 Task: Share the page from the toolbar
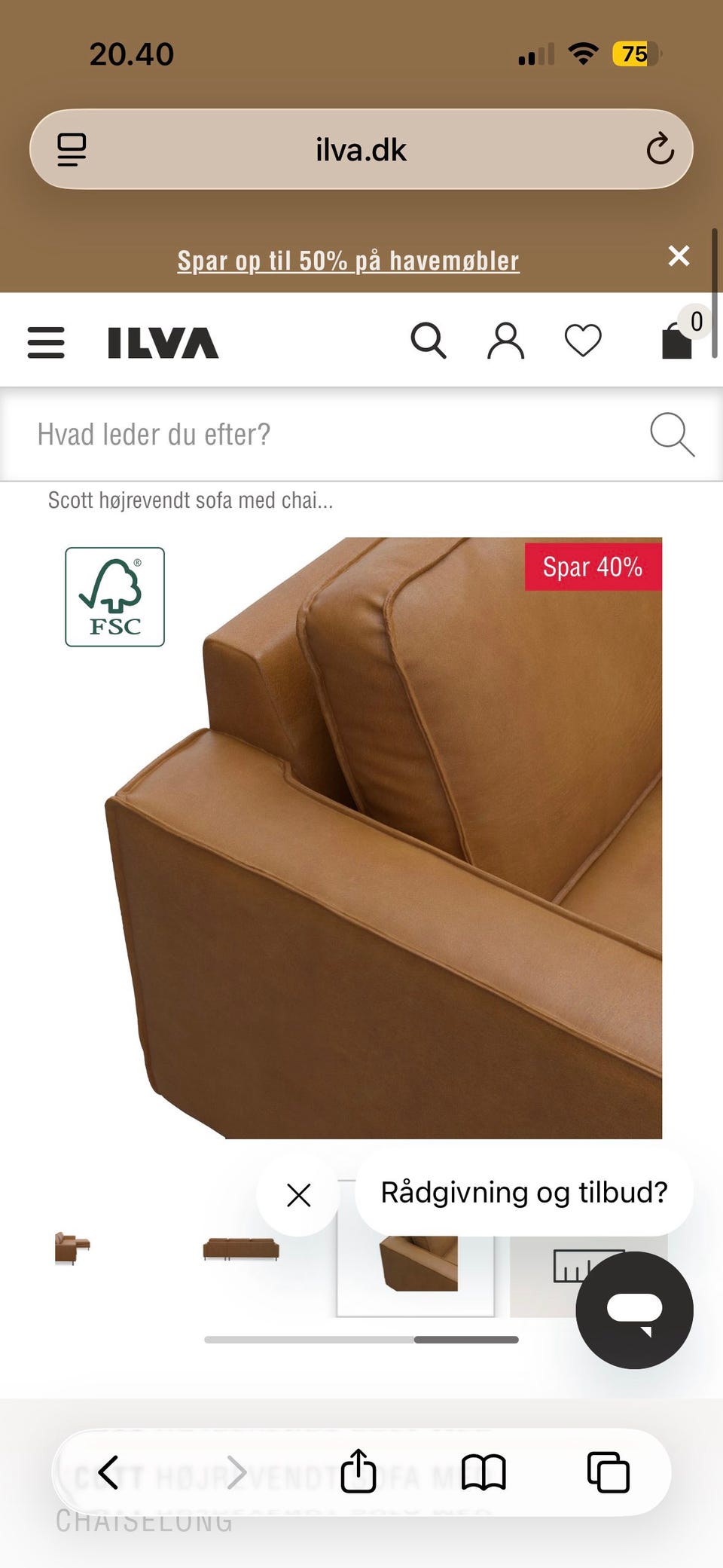tap(358, 1471)
